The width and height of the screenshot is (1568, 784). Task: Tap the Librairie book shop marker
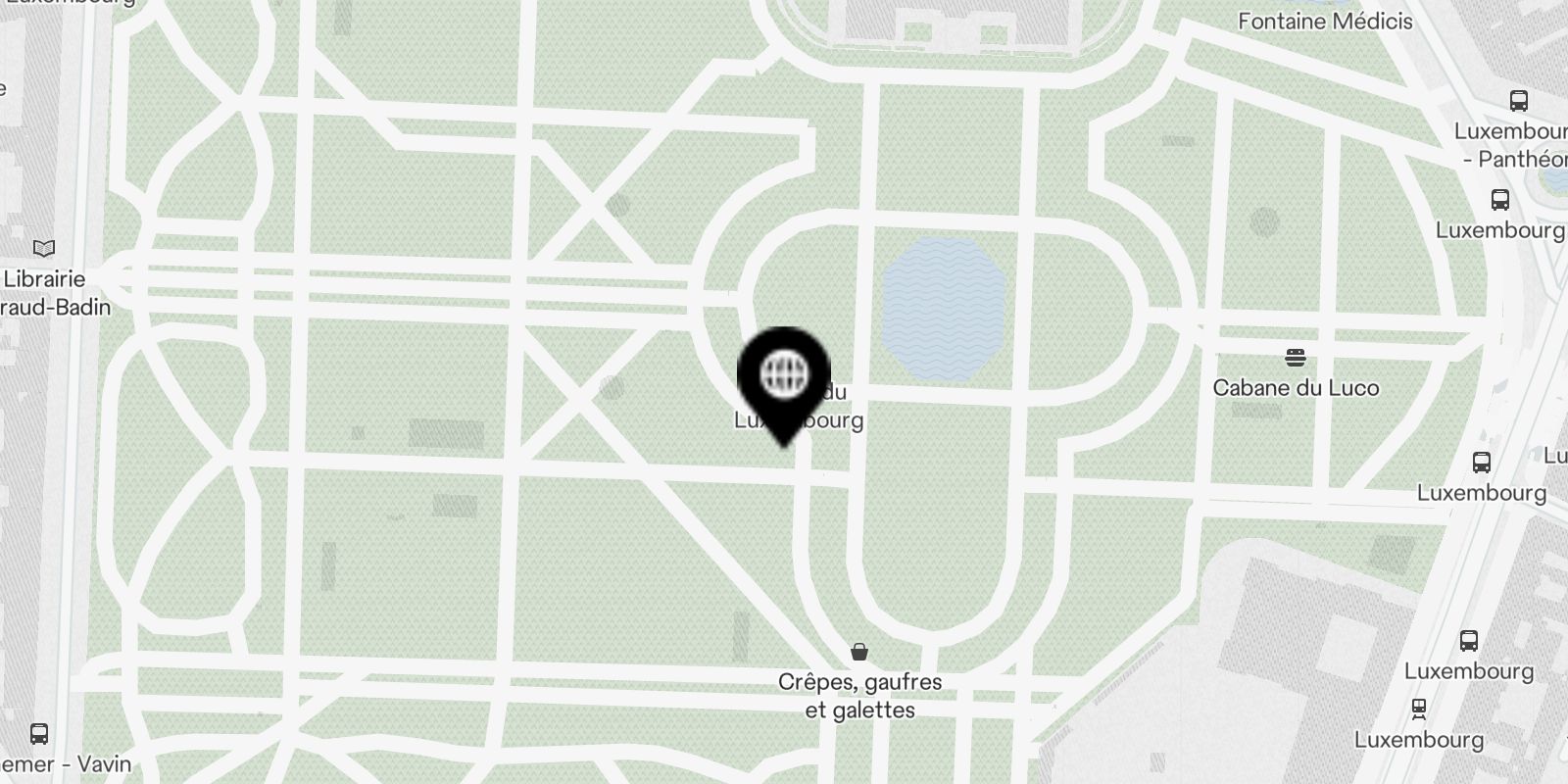(44, 249)
